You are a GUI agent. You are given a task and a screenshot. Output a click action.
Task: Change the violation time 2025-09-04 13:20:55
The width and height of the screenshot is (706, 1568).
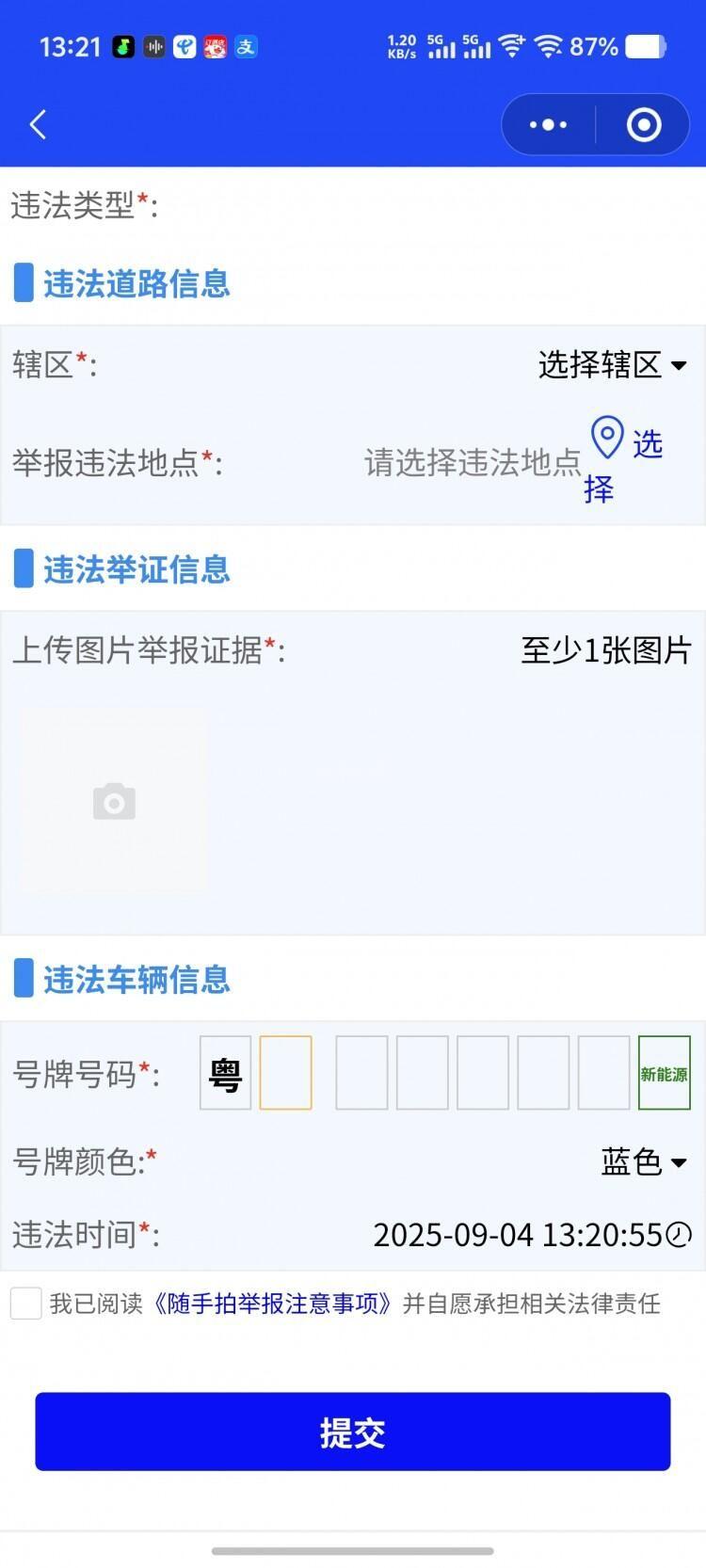pos(532,1234)
